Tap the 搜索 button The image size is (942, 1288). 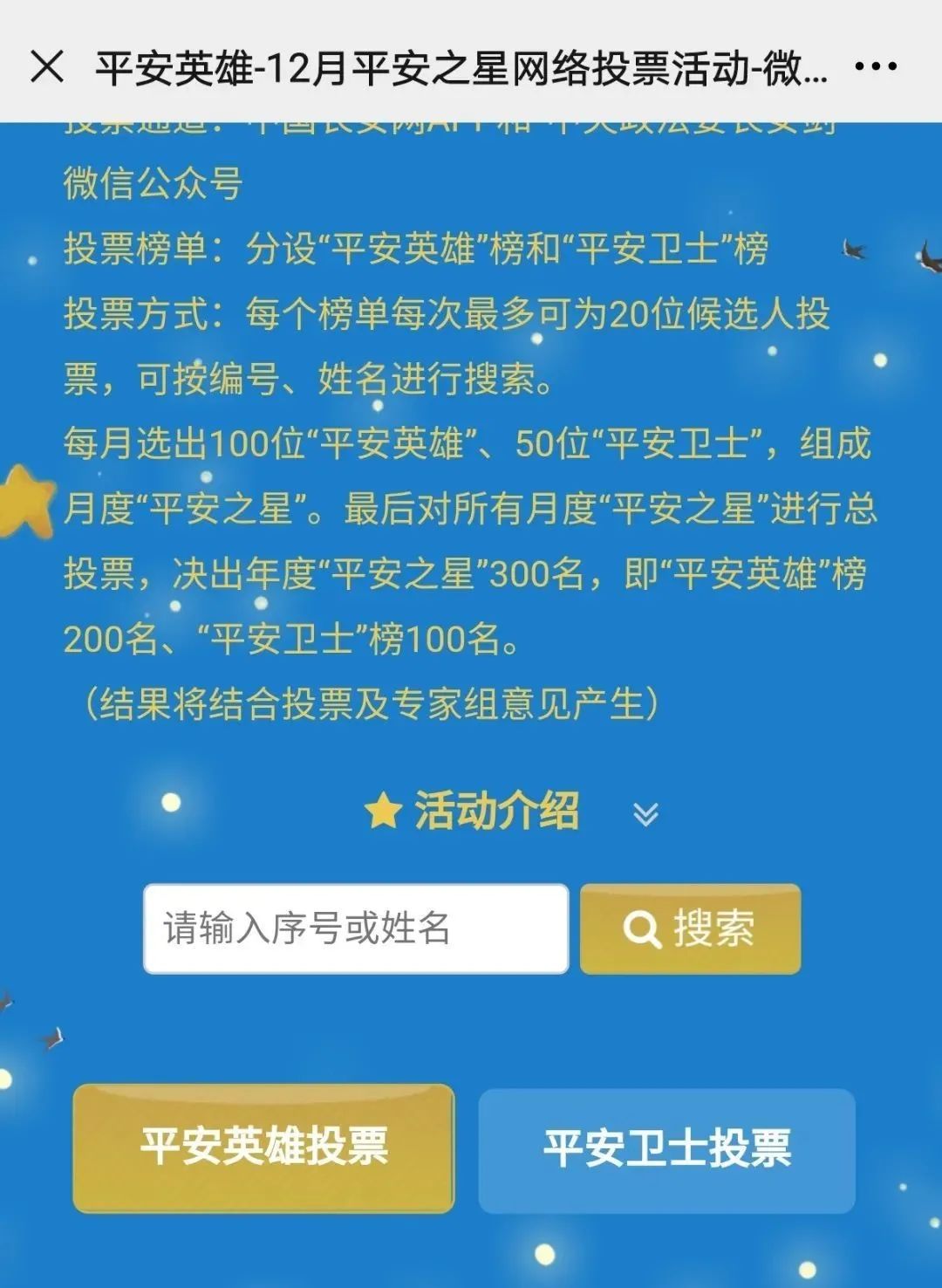[690, 928]
